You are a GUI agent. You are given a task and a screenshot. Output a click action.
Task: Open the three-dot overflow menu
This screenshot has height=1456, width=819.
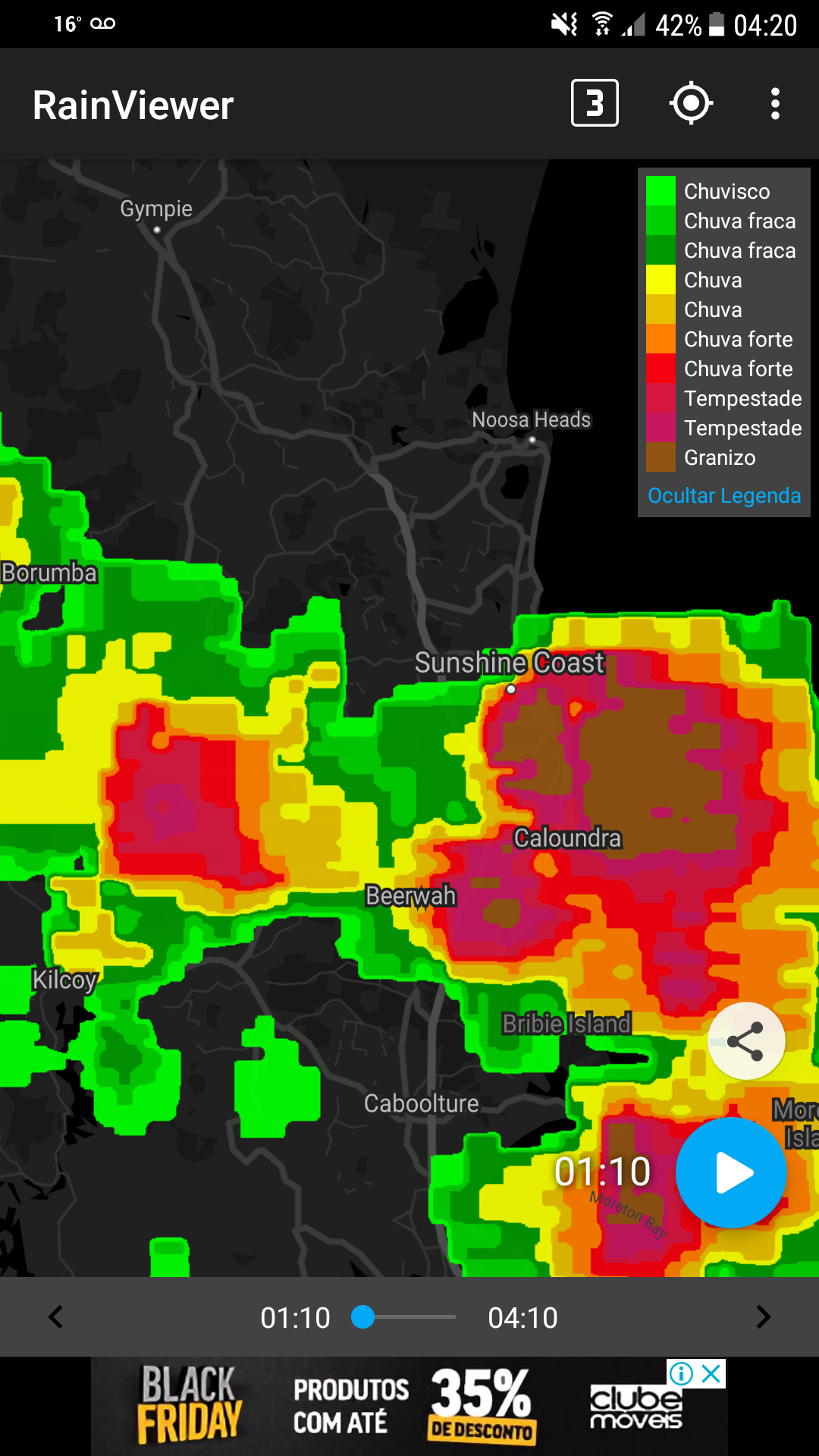(775, 103)
